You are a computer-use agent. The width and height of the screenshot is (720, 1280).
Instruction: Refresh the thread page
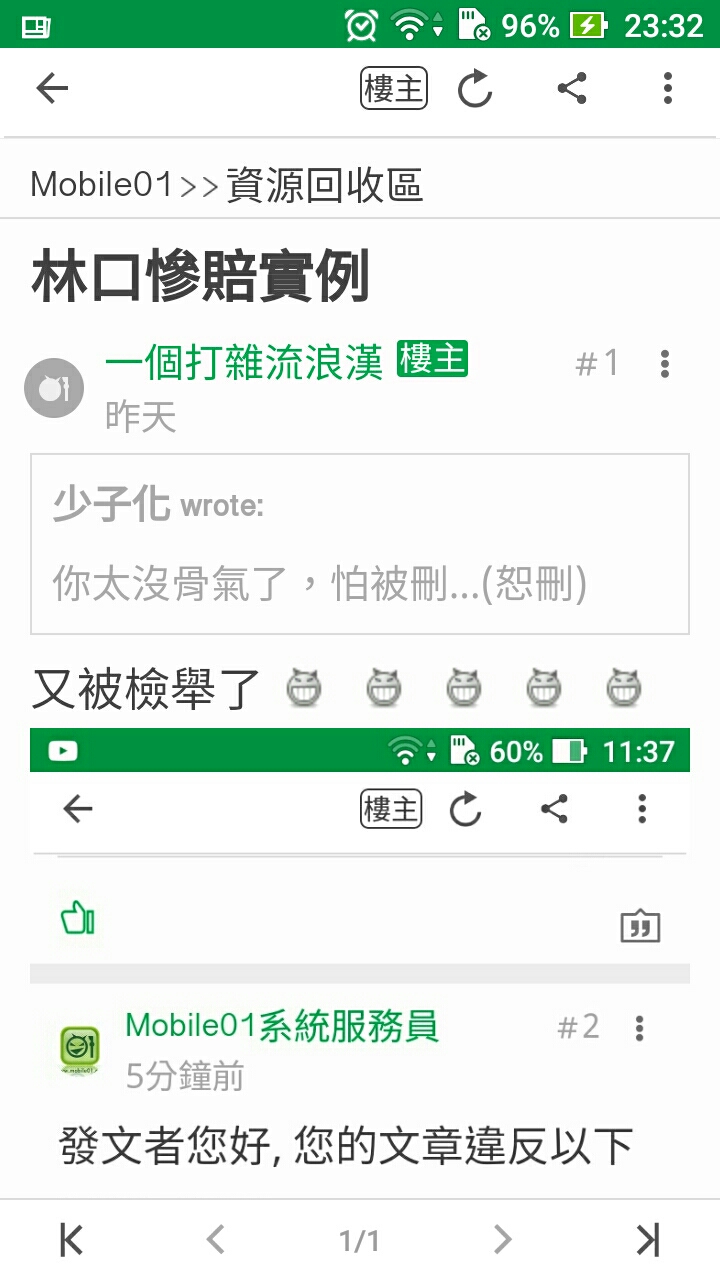pos(475,90)
